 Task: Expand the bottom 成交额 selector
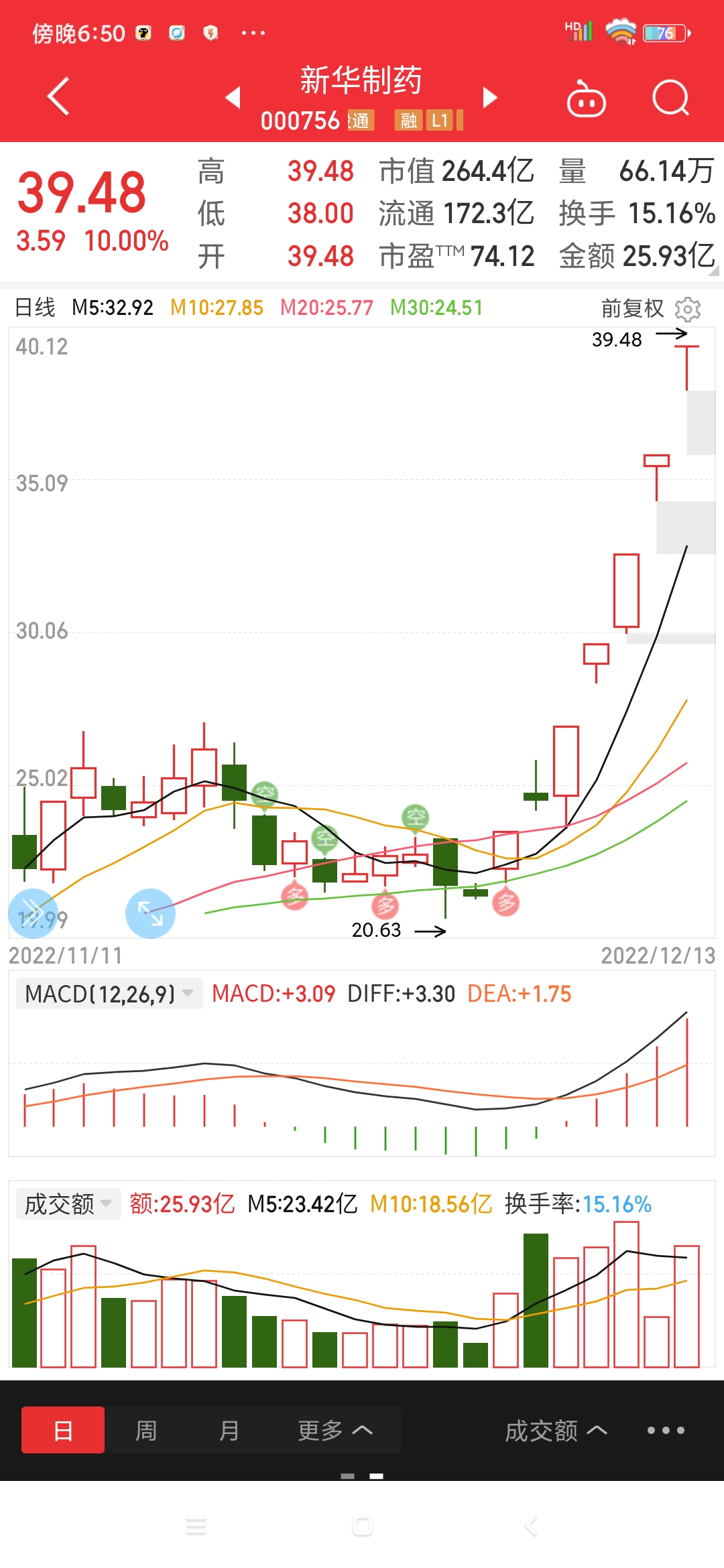tap(556, 1431)
